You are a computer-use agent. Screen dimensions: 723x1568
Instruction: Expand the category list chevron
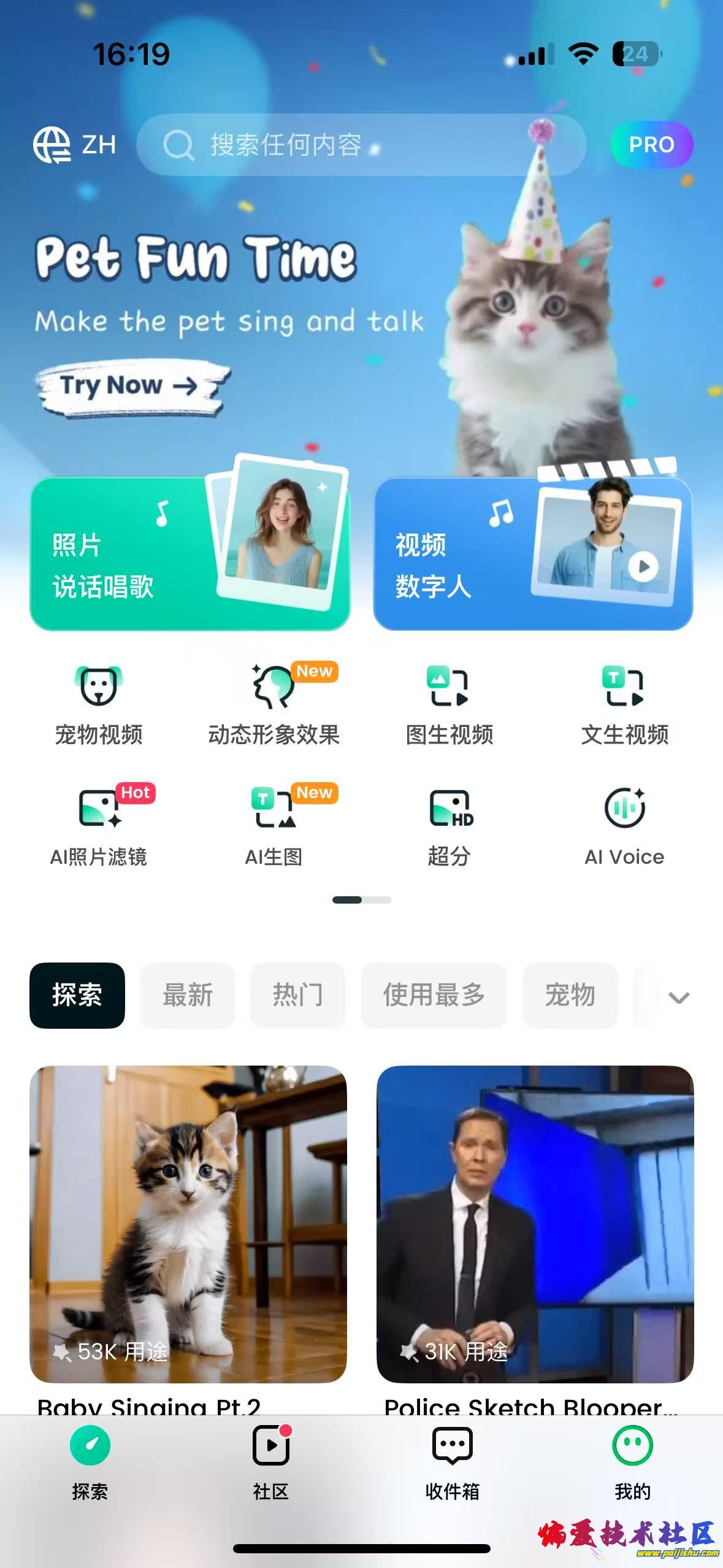pos(678,996)
